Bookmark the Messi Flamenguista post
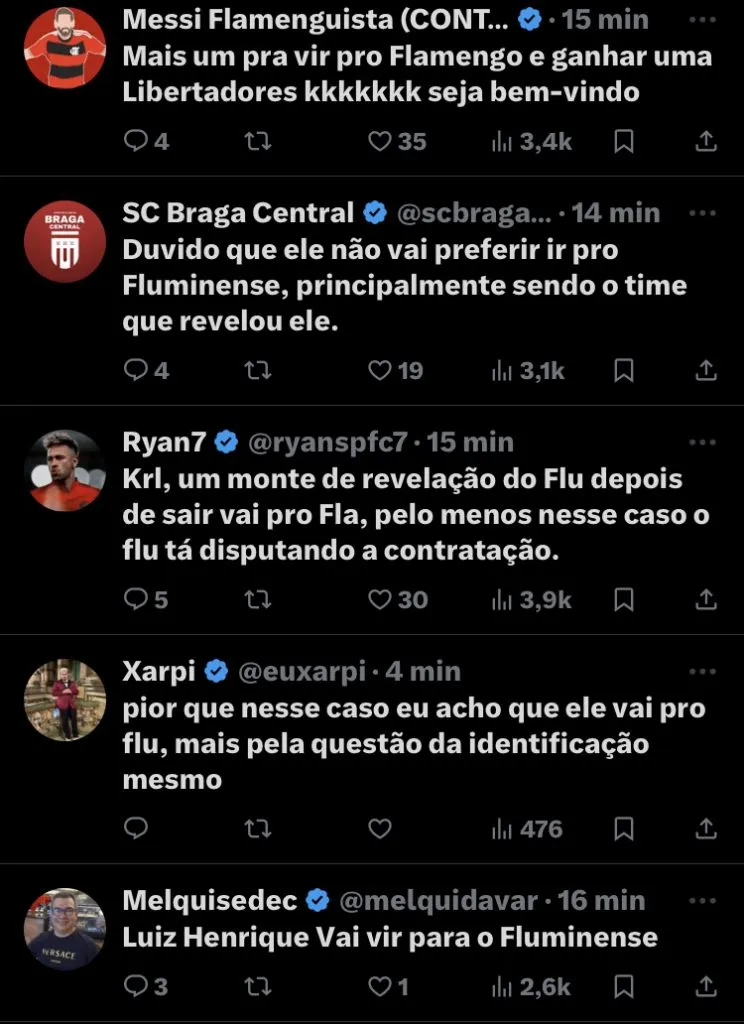744x1024 pixels. coord(624,142)
